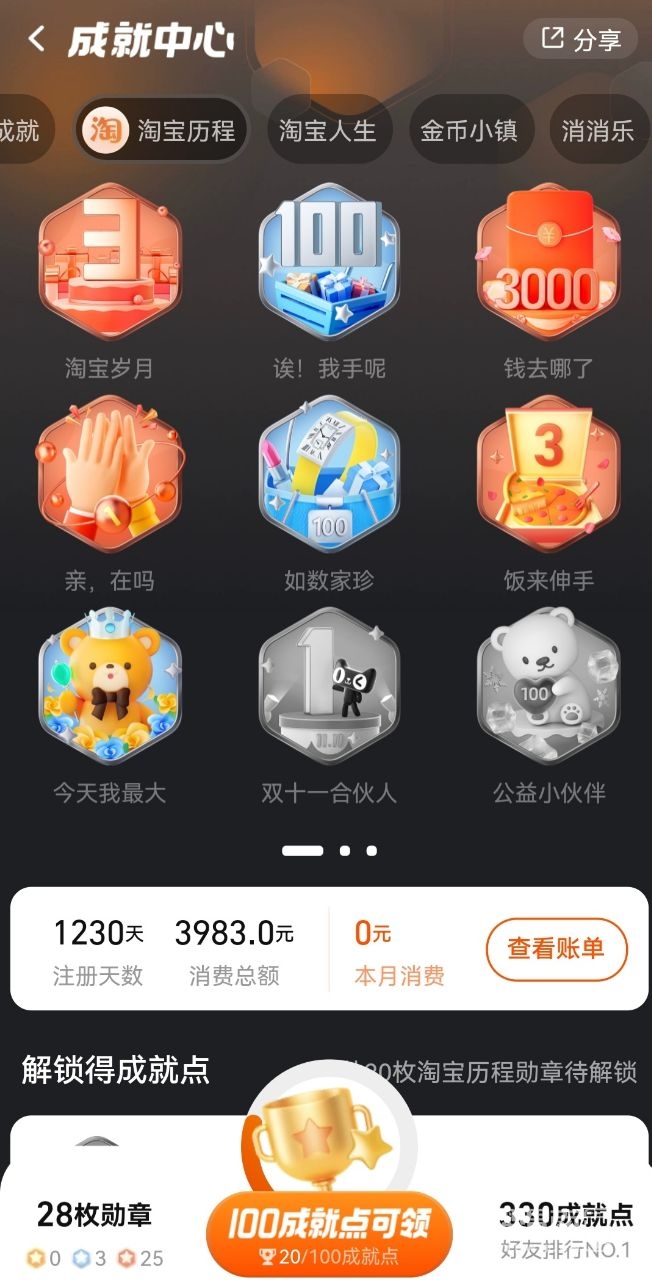Go back from 成就中心

[37, 40]
